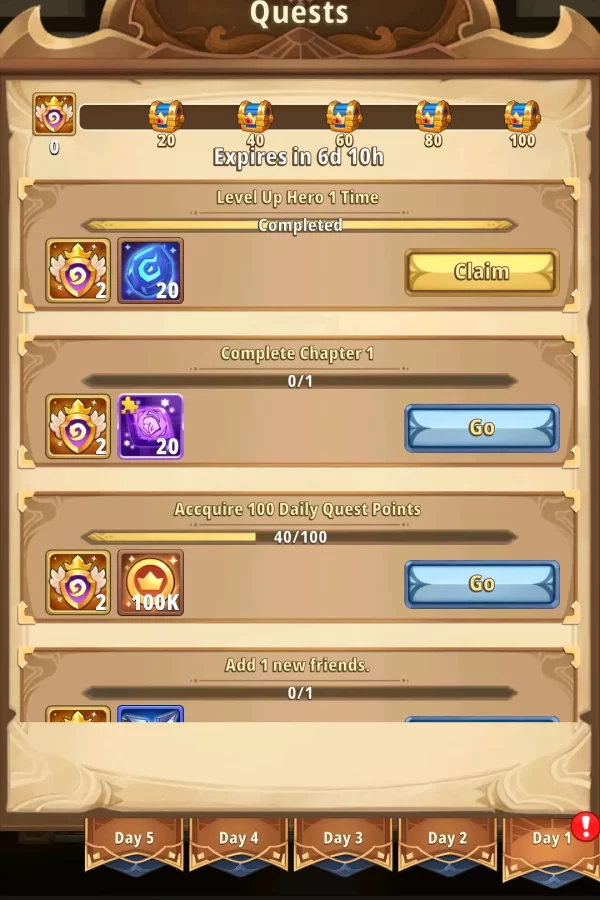Open the 80-point treasure chest
Screen dimensions: 600x900
pos(433,116)
